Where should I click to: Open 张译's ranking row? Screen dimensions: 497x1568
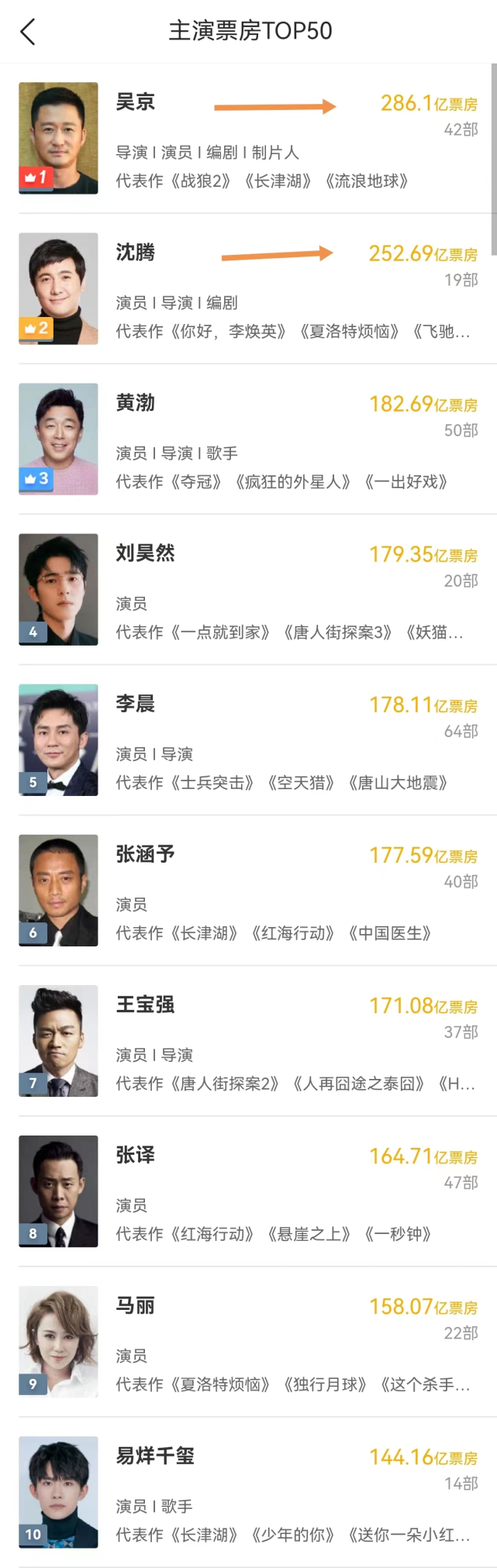[x=248, y=1191]
